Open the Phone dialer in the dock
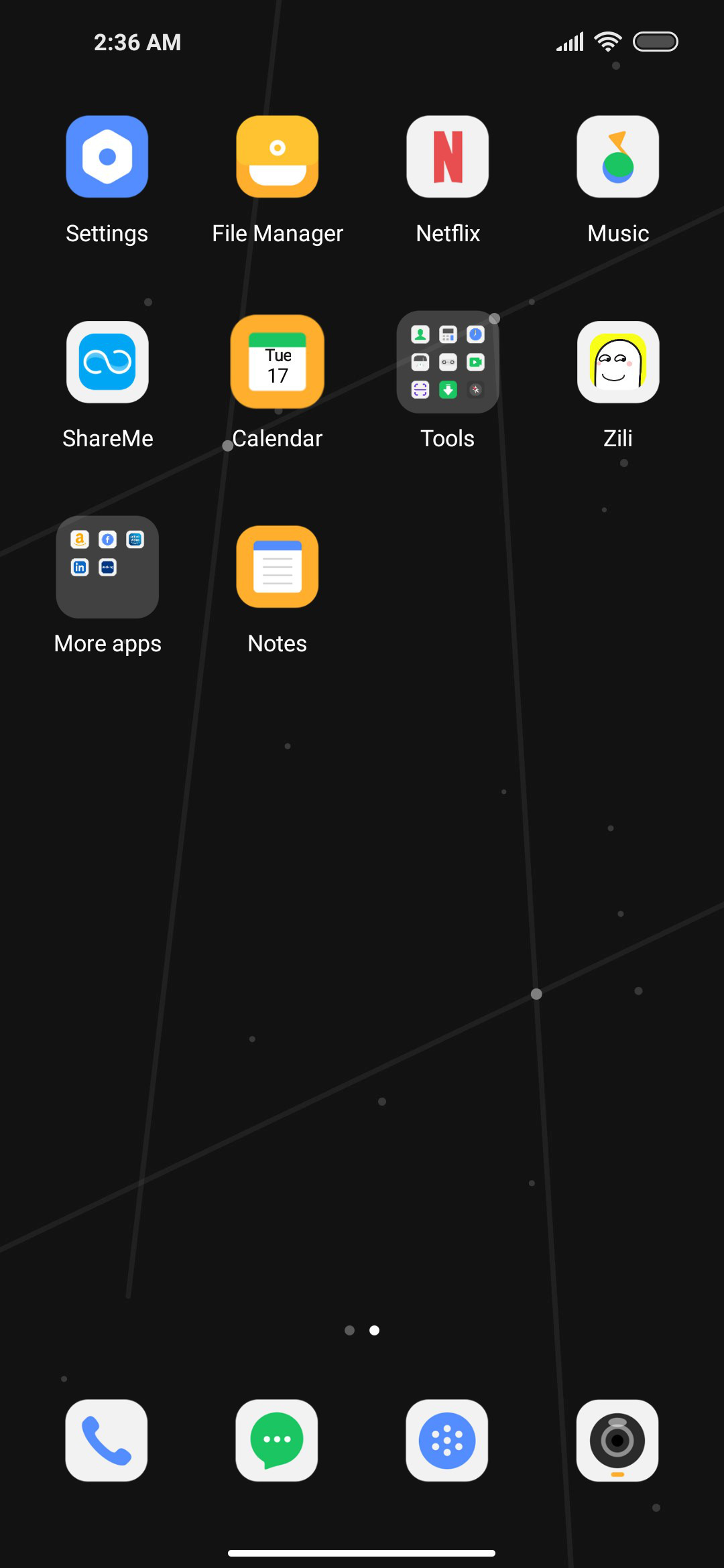 tap(107, 1440)
